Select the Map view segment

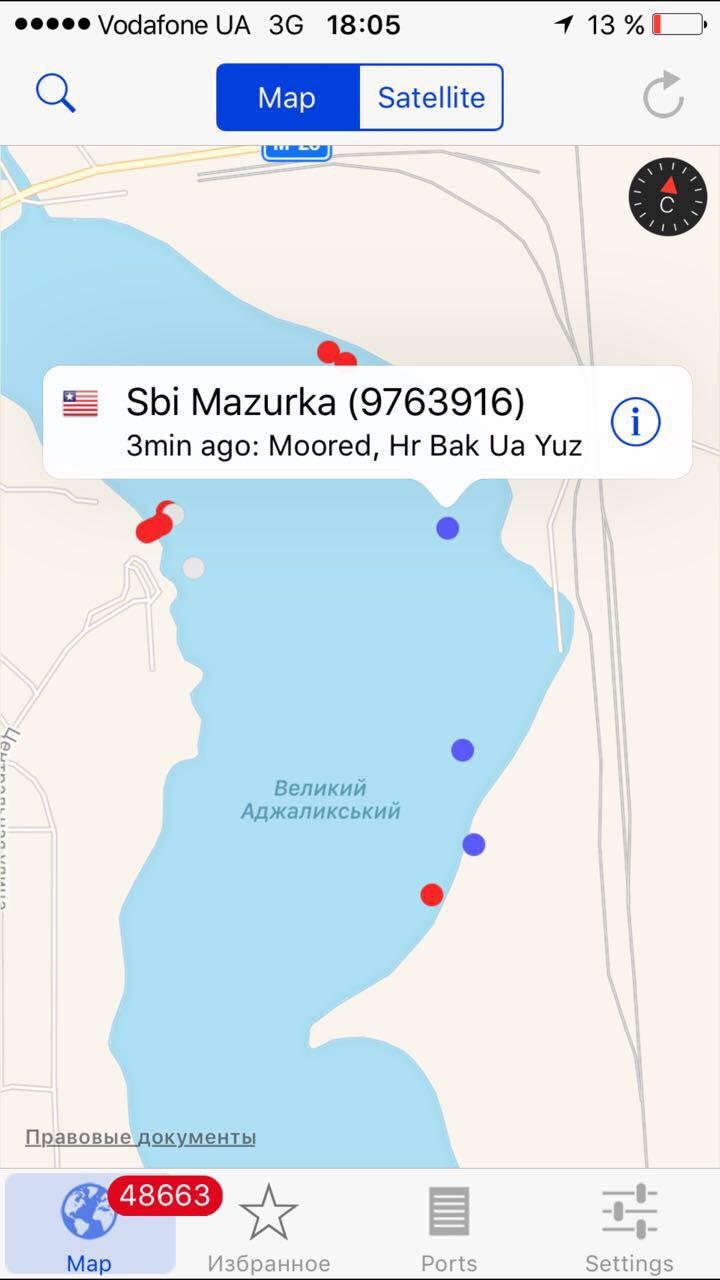[x=287, y=98]
